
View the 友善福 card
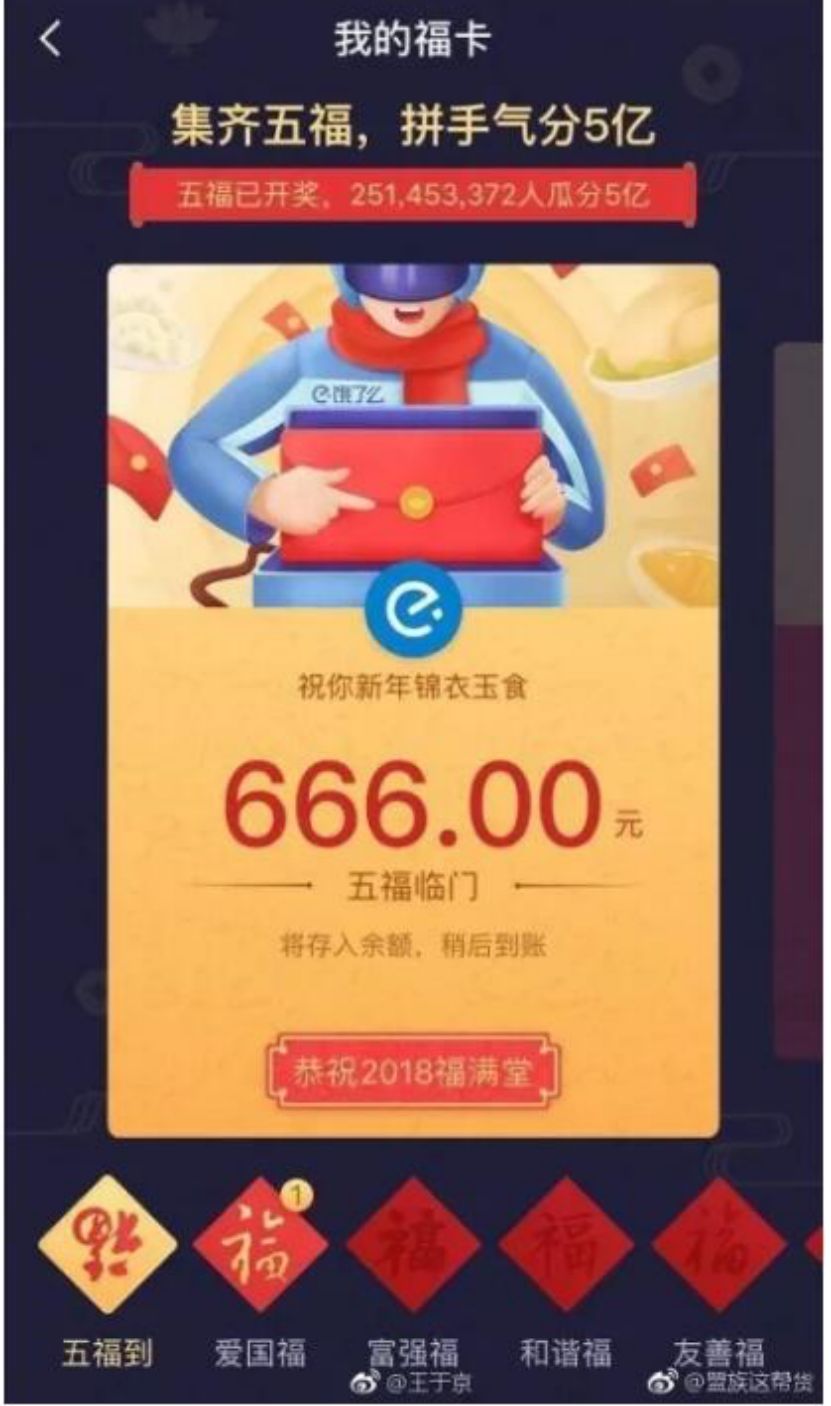click(718, 1245)
